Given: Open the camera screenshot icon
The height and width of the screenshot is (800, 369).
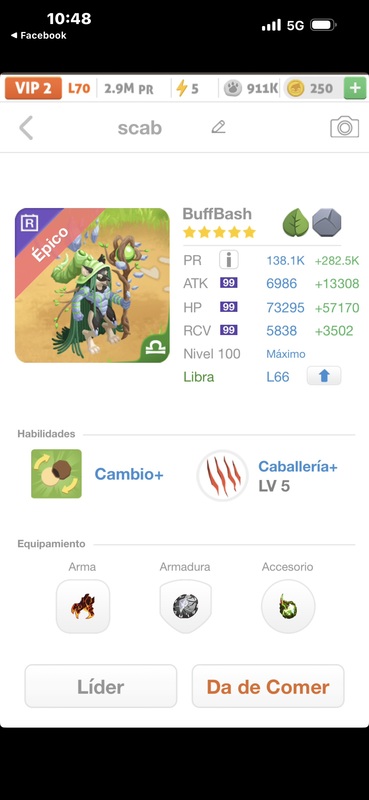Looking at the screenshot, I should click(x=345, y=127).
